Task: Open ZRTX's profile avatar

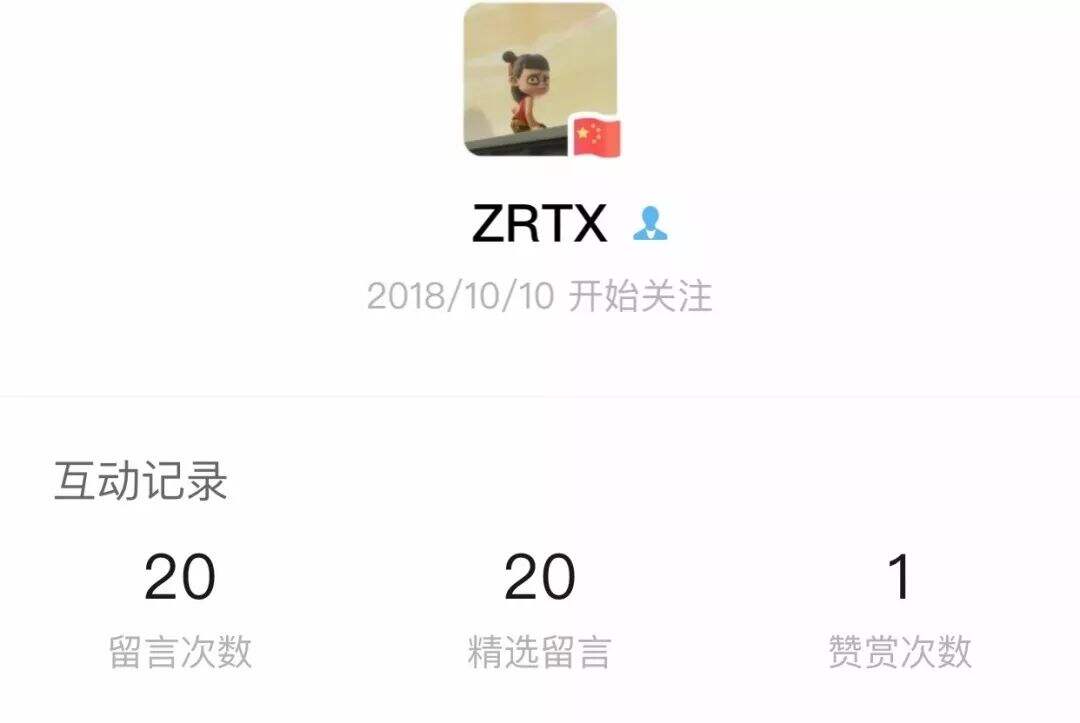Action: coord(539,80)
